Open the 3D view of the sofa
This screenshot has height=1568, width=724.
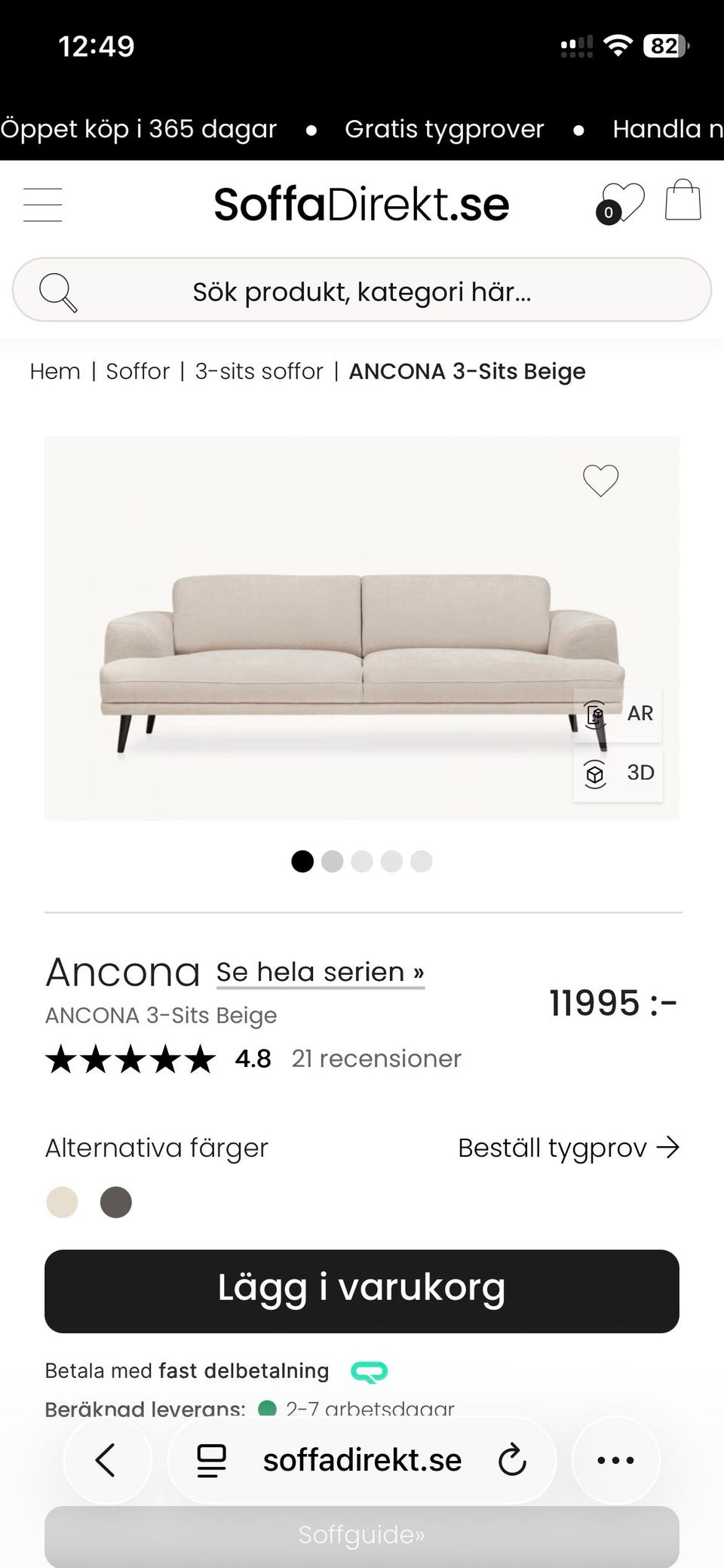pos(618,773)
